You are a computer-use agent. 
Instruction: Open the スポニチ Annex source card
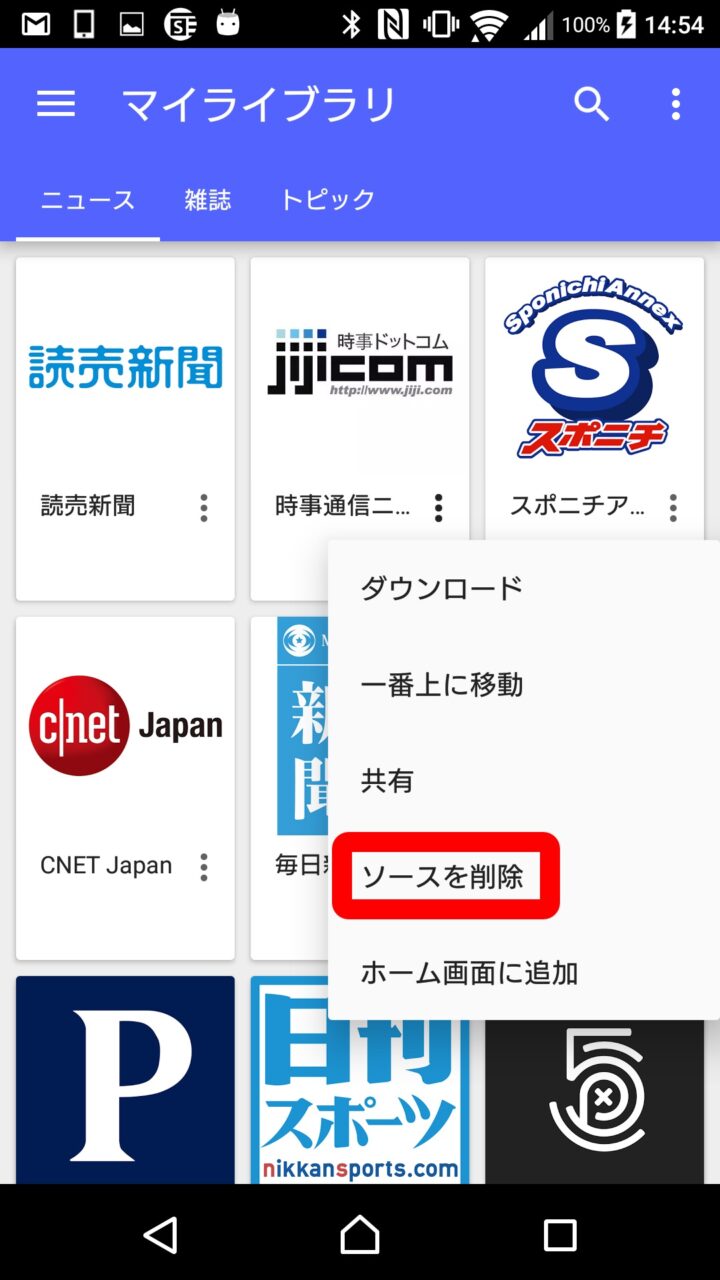(x=594, y=380)
